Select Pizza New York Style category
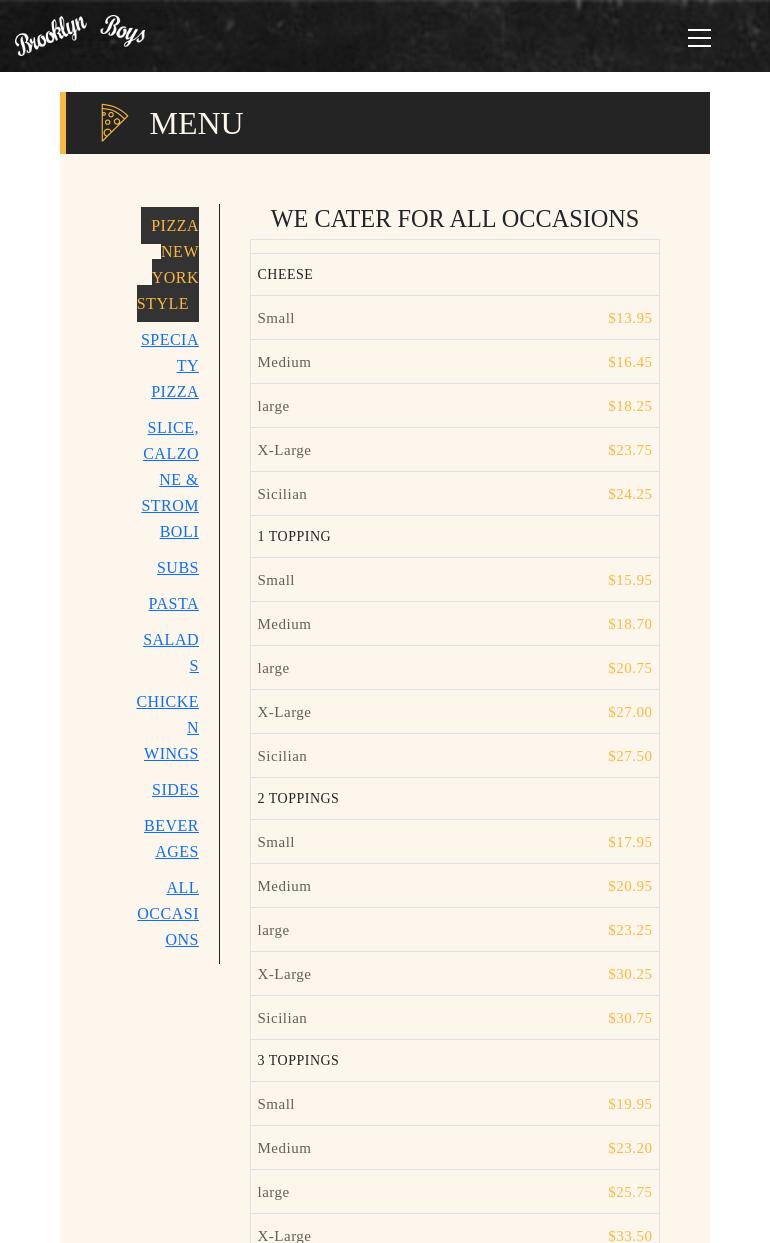 168,264
